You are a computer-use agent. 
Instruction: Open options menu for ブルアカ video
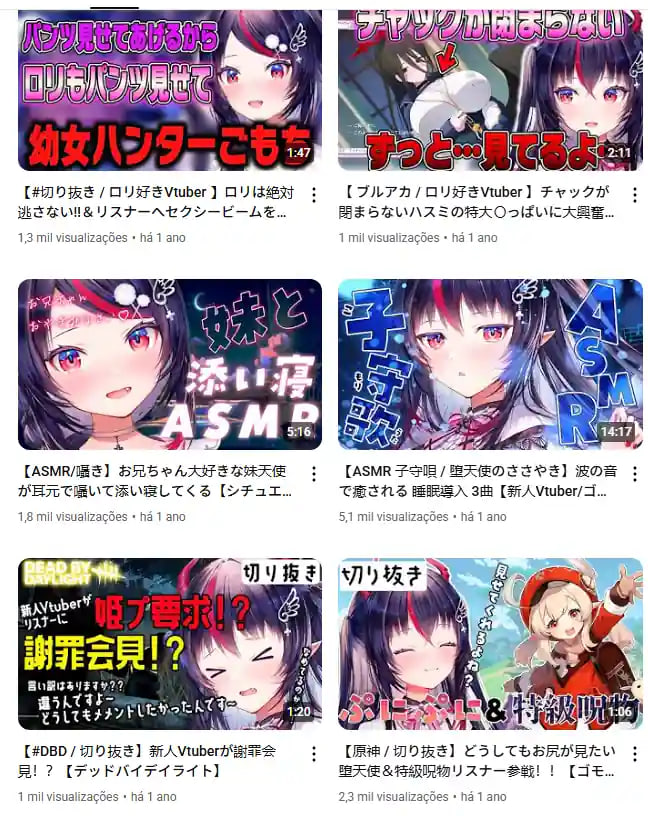634,194
